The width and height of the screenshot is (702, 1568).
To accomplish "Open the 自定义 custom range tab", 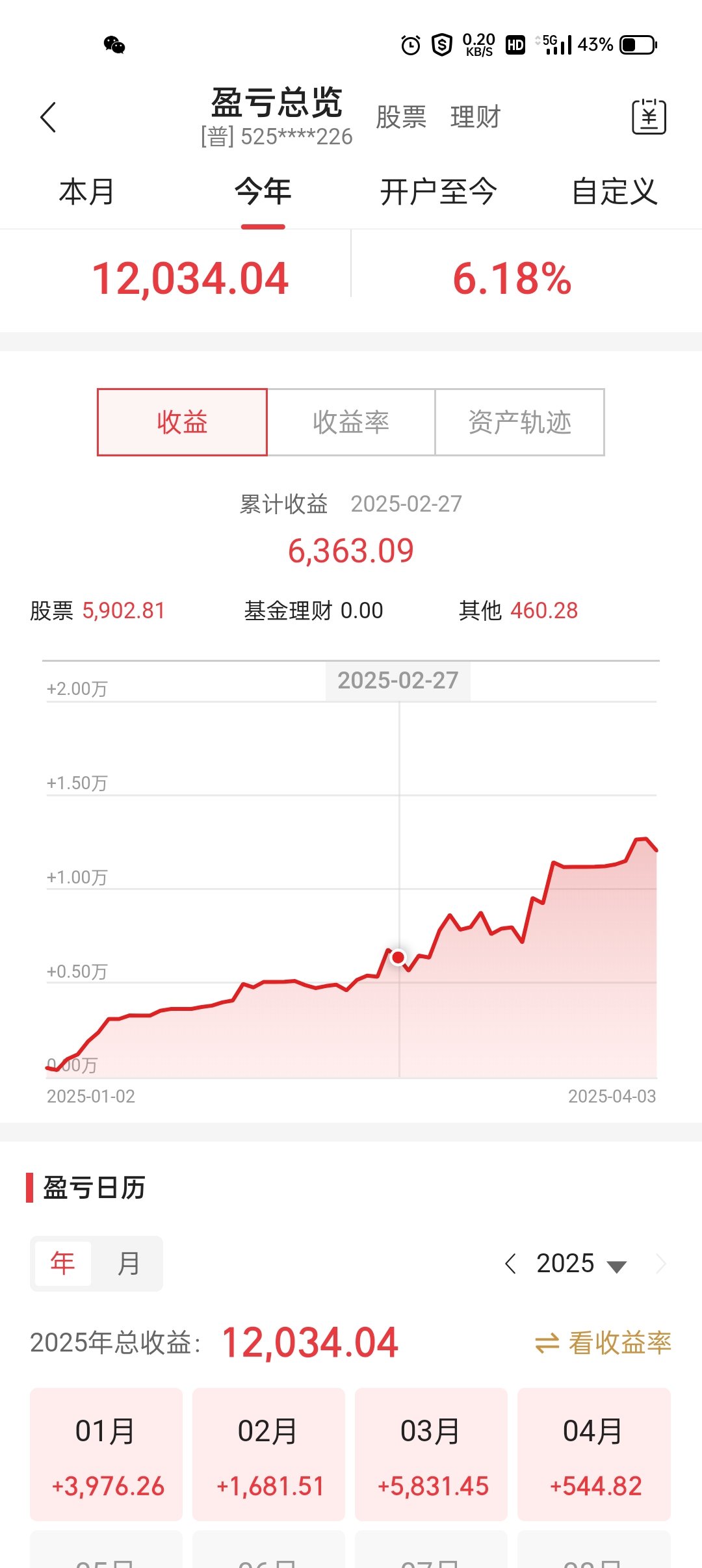I will (x=614, y=192).
